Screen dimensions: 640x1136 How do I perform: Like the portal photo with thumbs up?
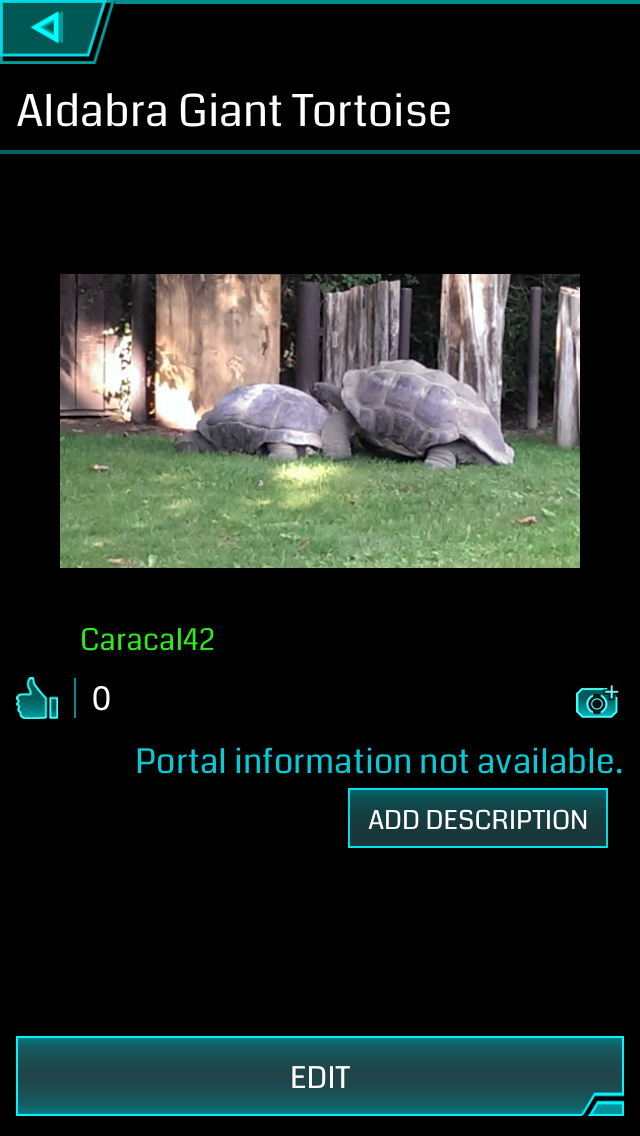(37, 698)
